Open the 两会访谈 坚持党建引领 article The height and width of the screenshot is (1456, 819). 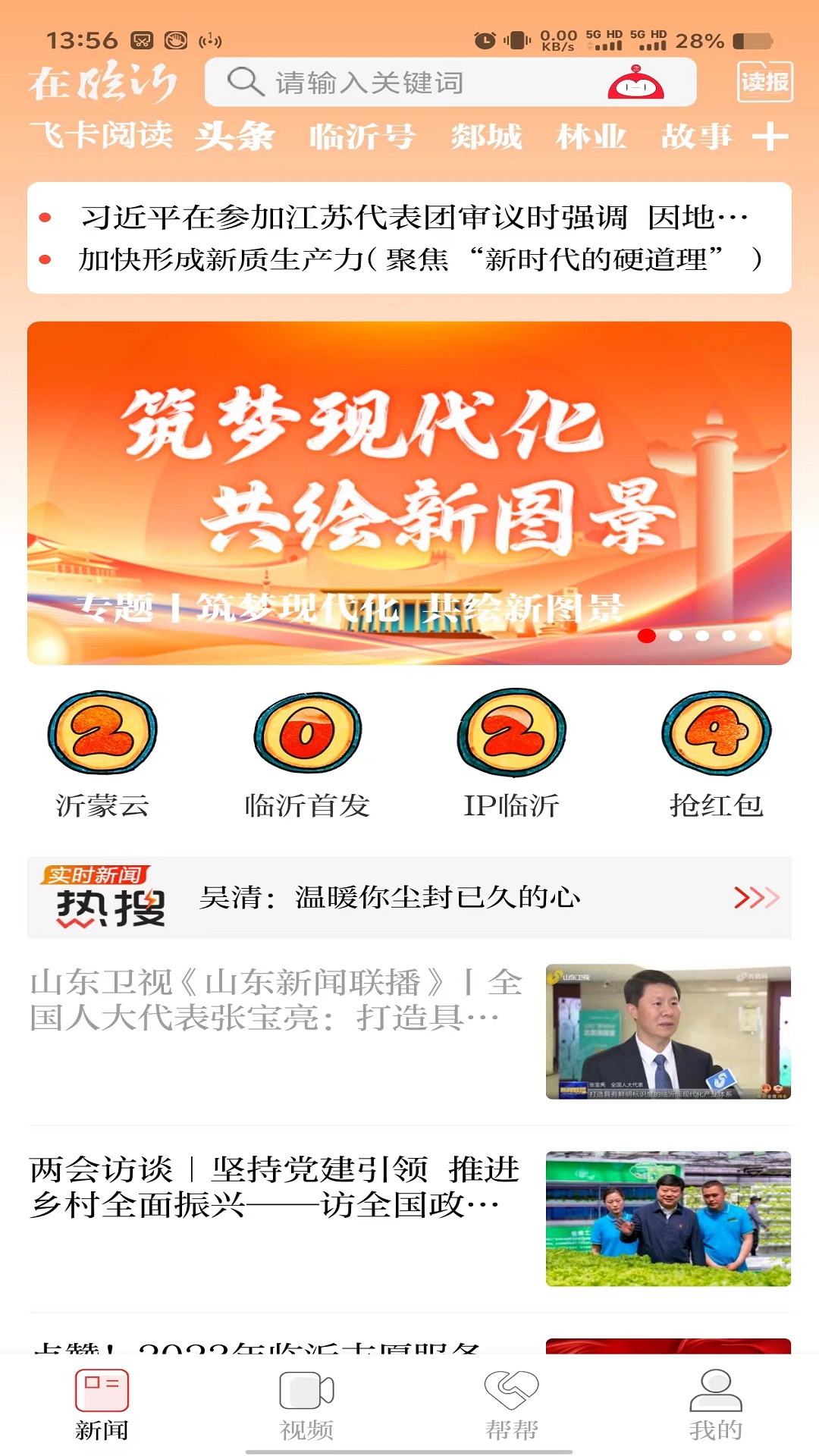[x=409, y=1217]
